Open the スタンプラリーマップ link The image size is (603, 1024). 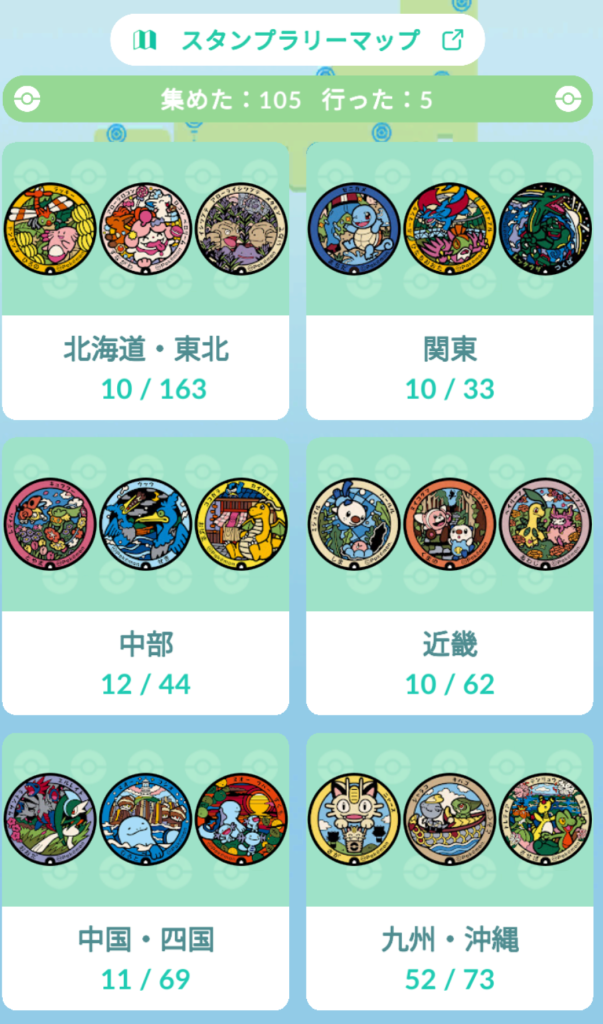click(298, 41)
